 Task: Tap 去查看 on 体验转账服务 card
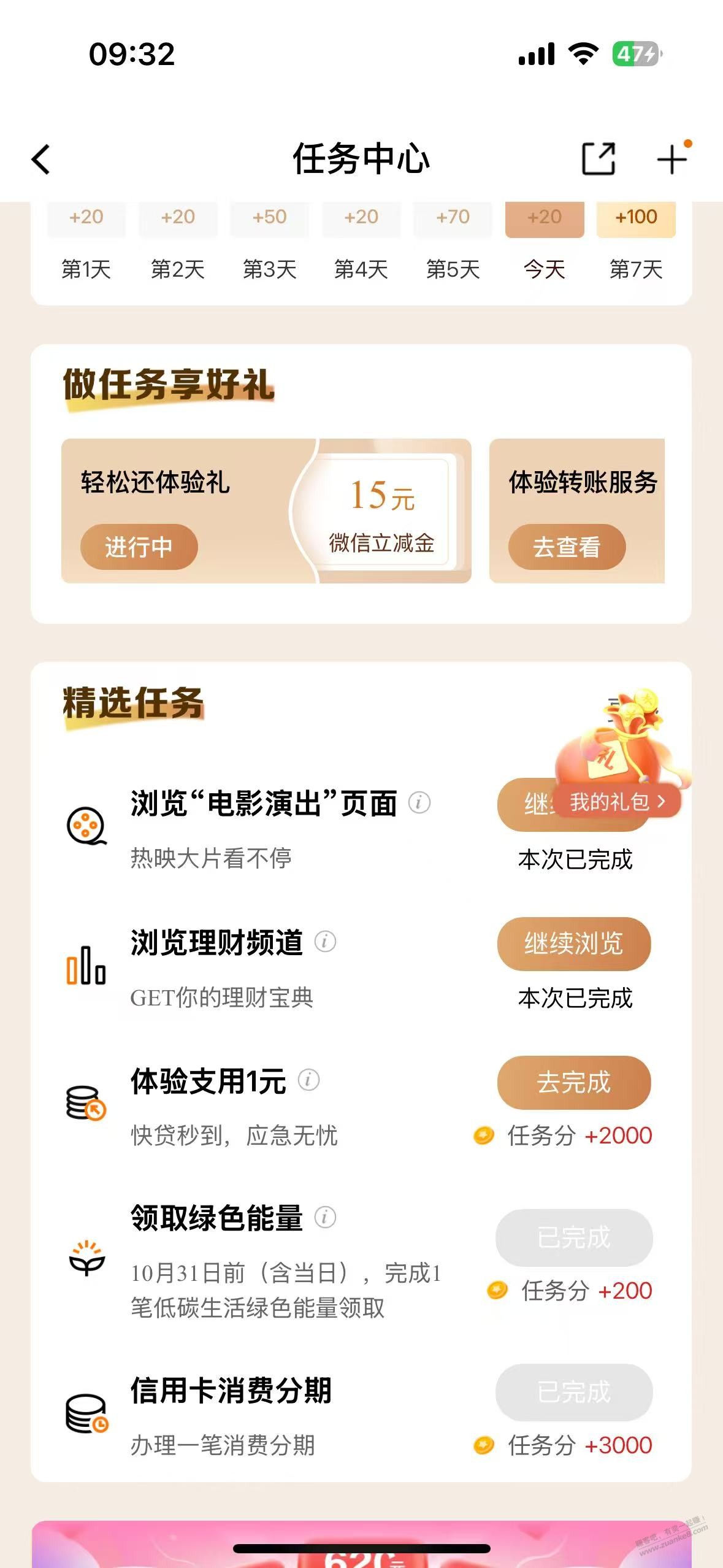pos(567,547)
